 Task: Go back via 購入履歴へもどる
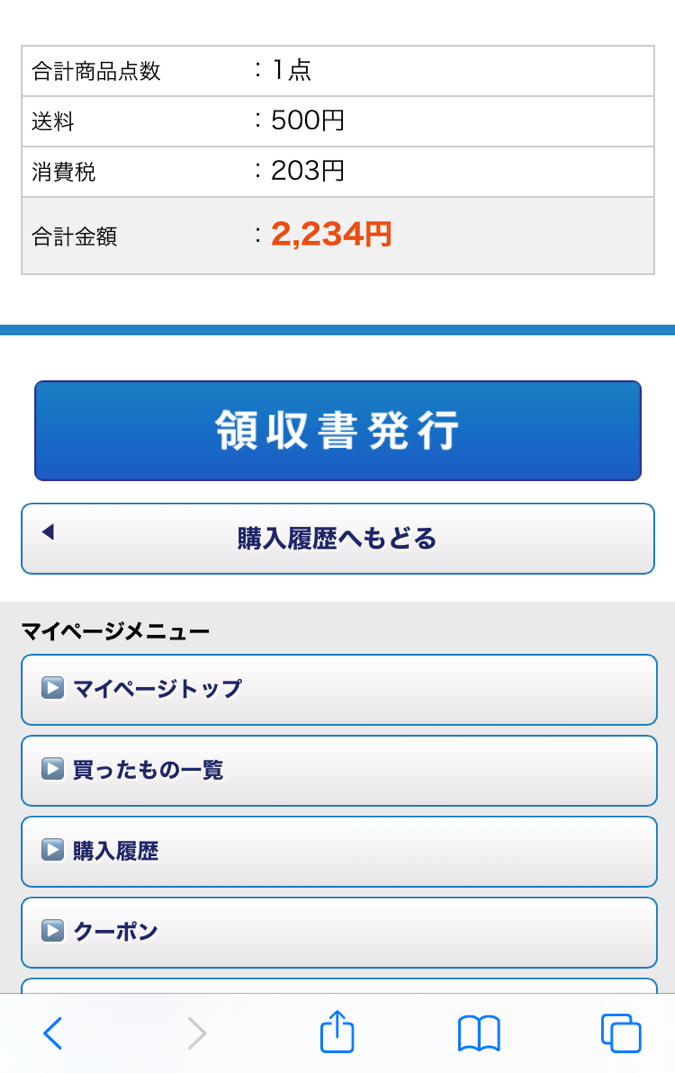tap(337, 539)
